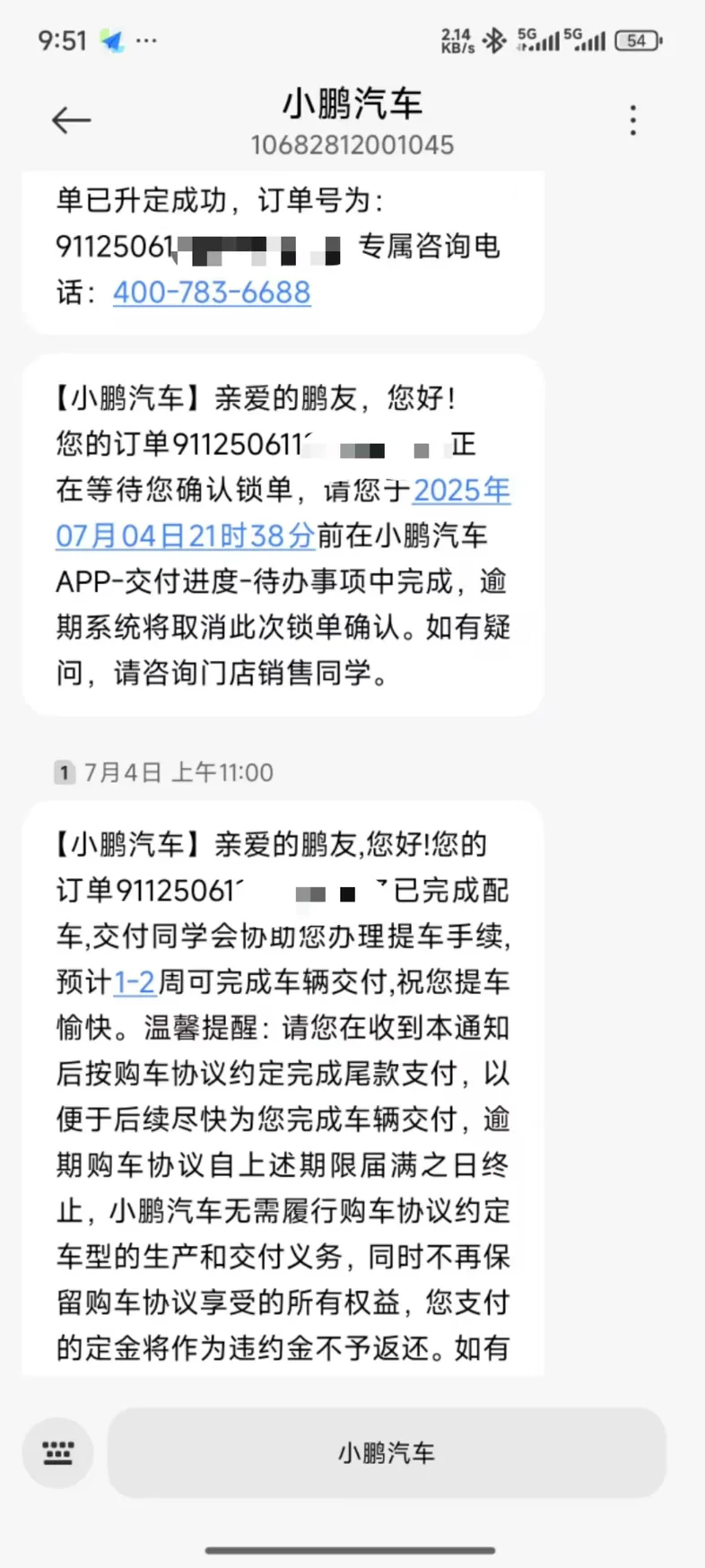Open the three-dot overflow menu

[x=633, y=120]
